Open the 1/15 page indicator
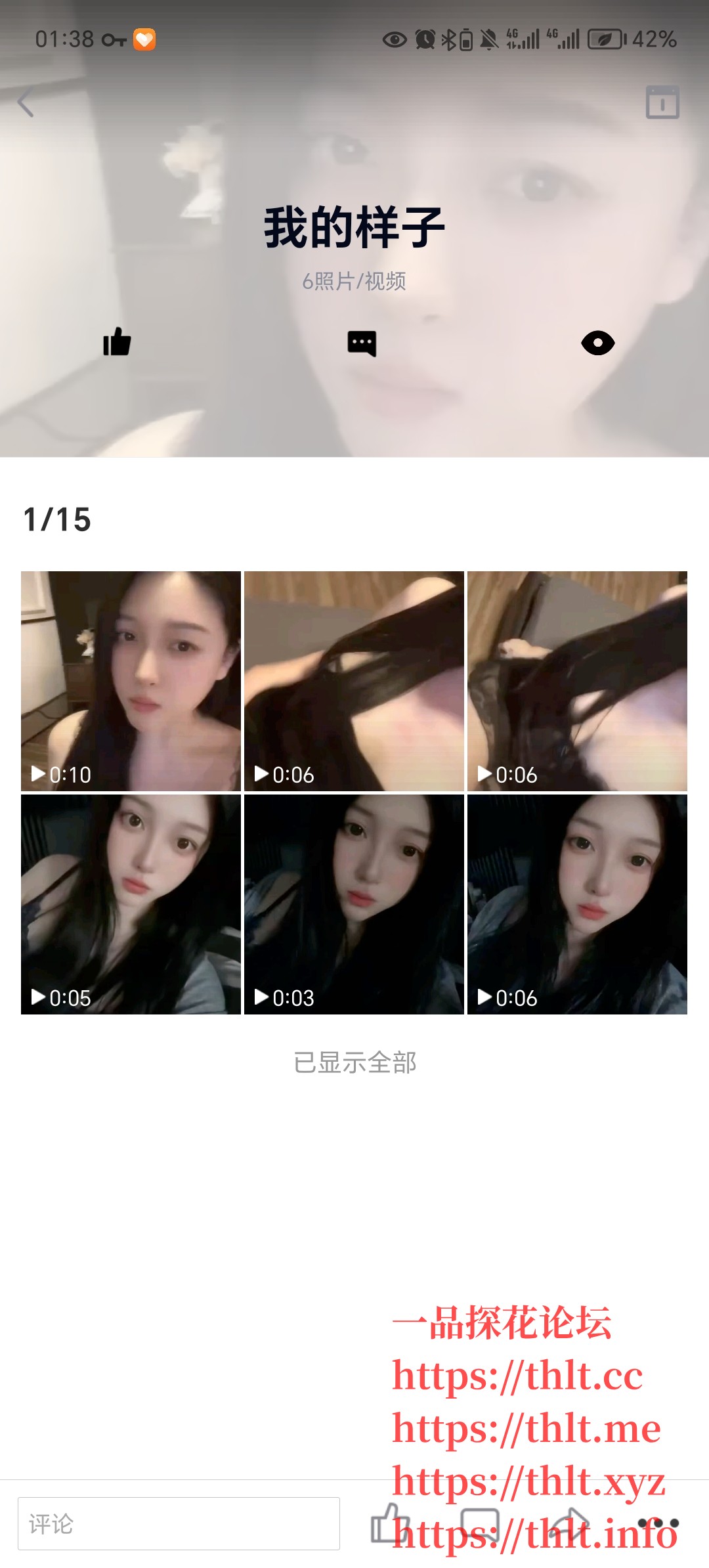 click(x=58, y=521)
